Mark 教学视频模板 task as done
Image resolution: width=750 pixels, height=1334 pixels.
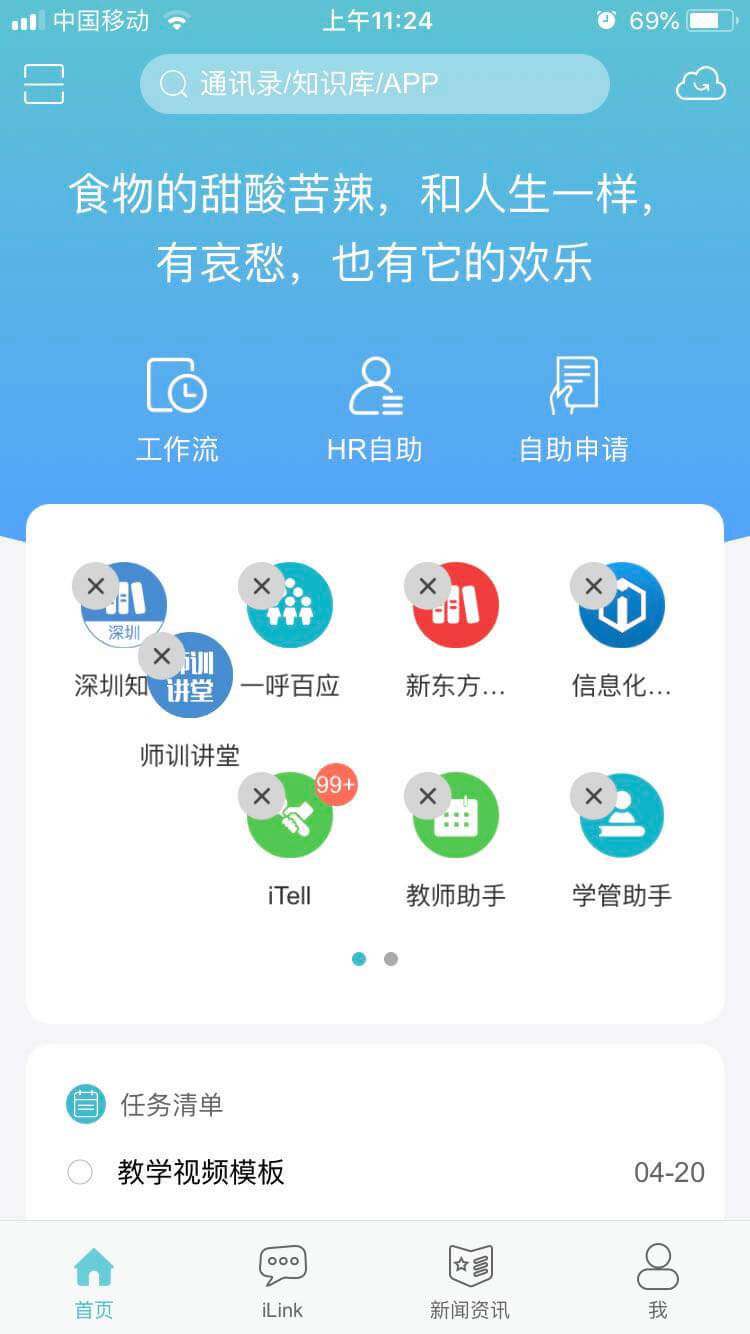tap(80, 1172)
